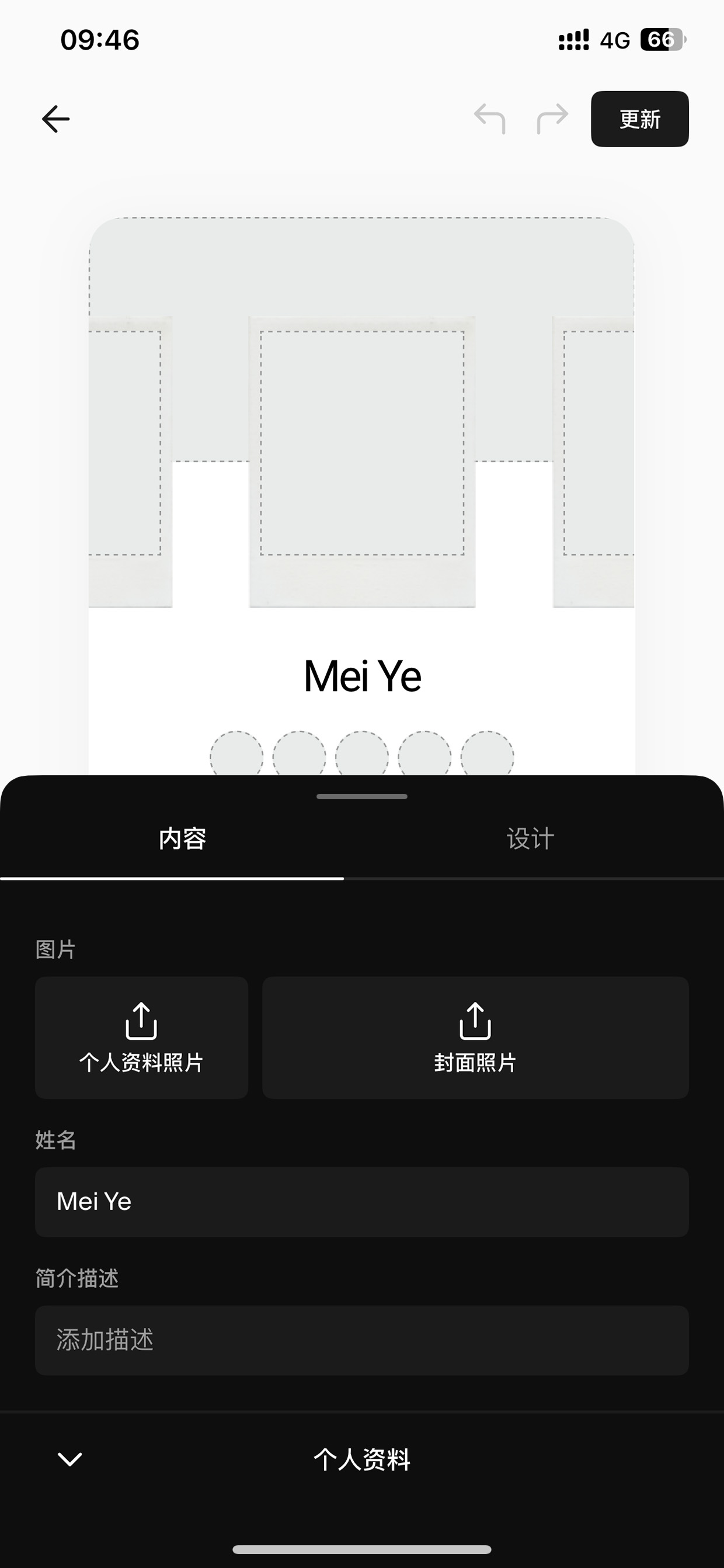The height and width of the screenshot is (1568, 724).
Task: Select the 内容 tab
Action: point(183,839)
